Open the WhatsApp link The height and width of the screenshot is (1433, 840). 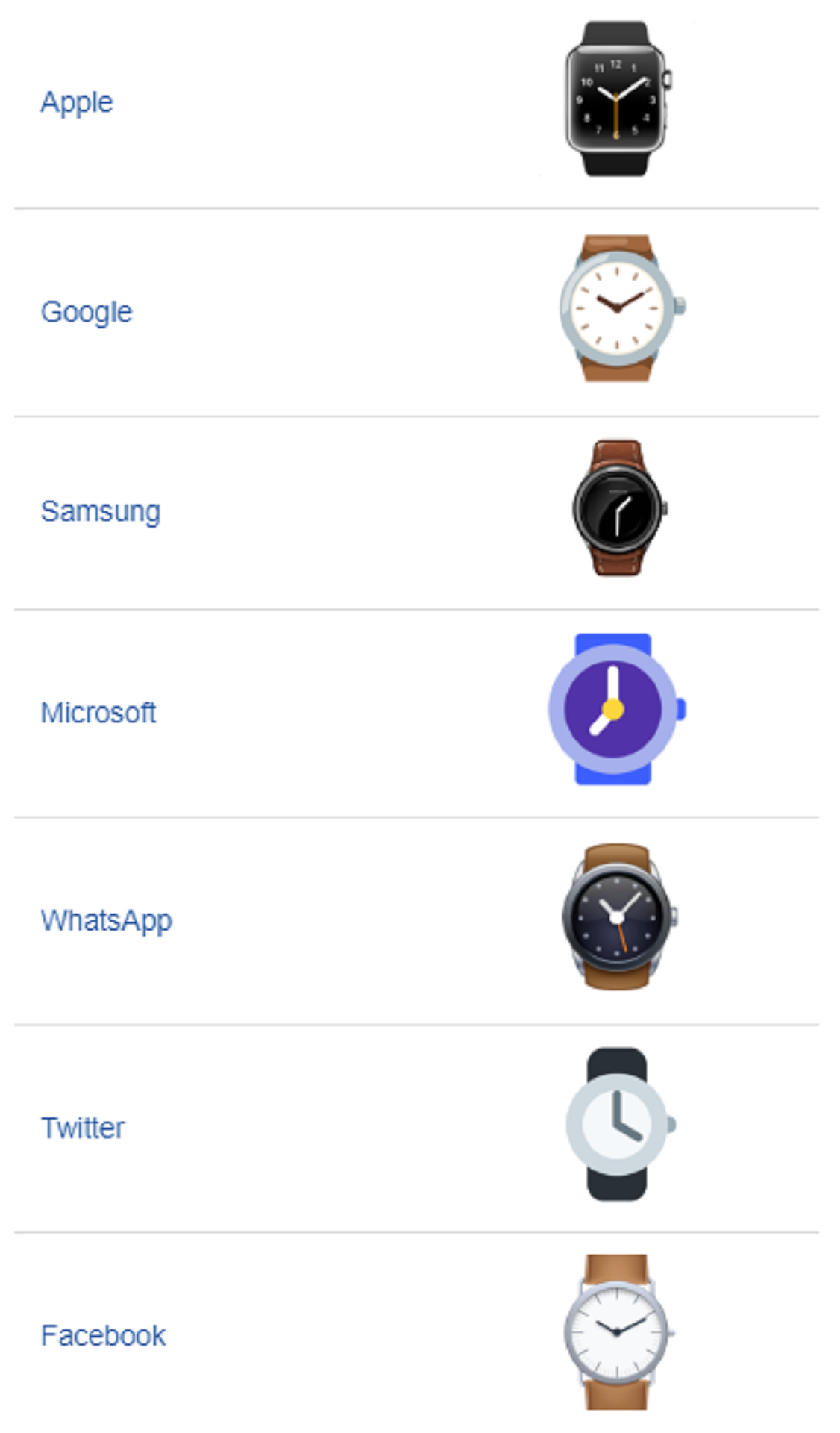click(x=107, y=921)
